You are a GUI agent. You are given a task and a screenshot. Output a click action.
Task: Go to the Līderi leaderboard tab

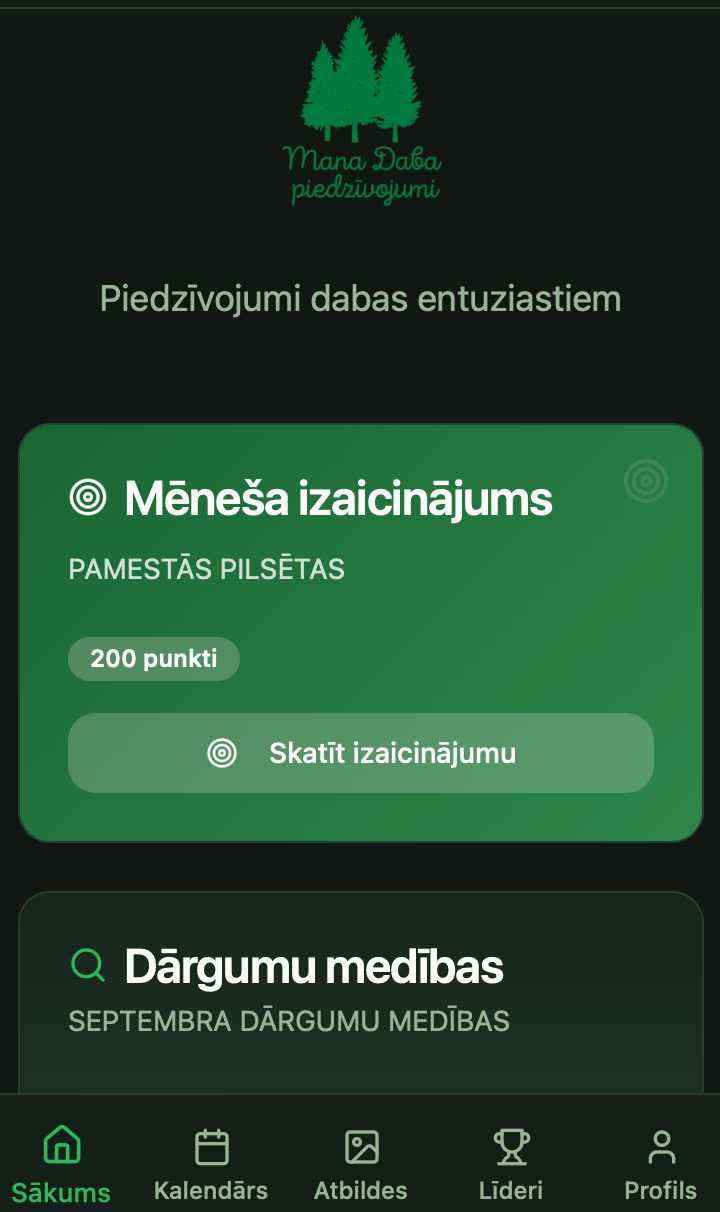pos(511,1165)
